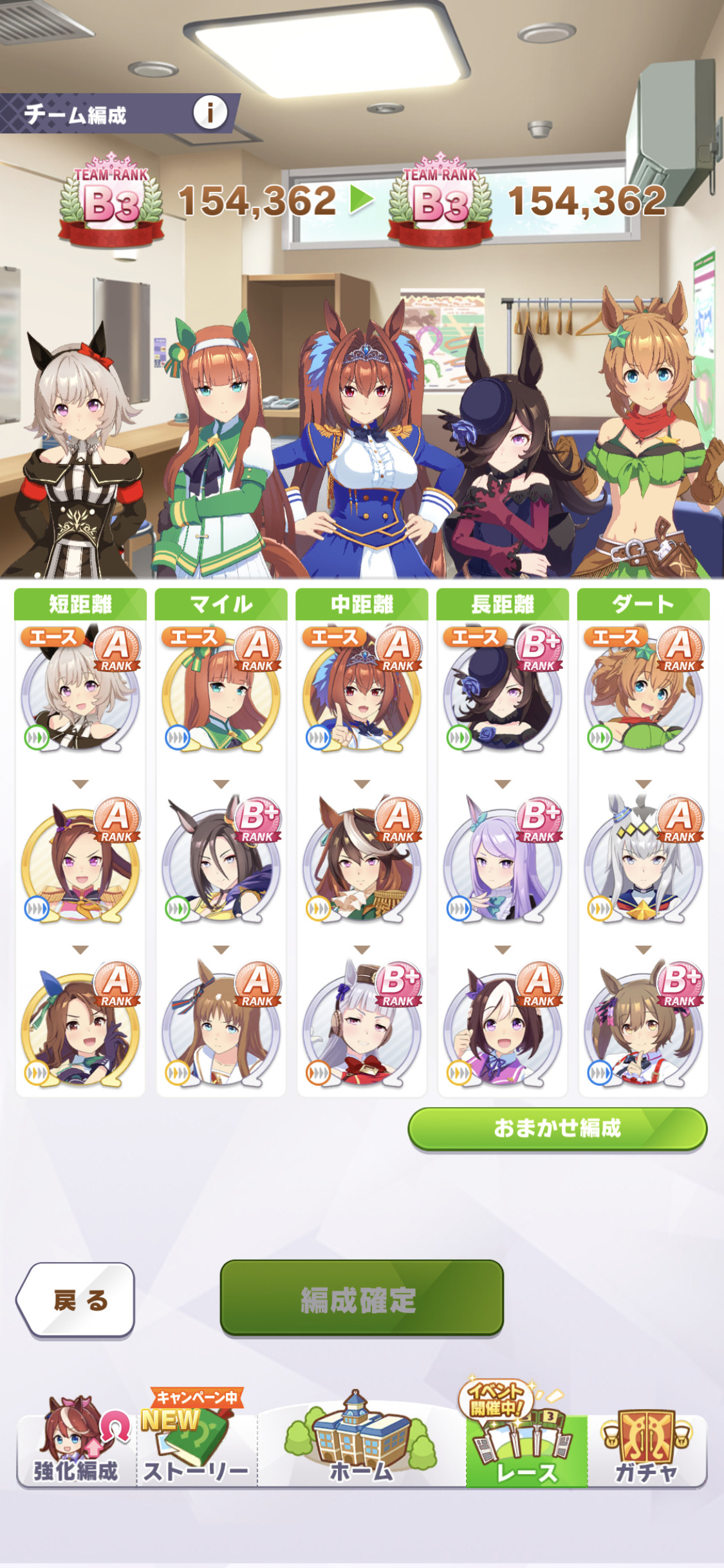Select the third ダート character slot
This screenshot has width=724, height=1568.
(x=644, y=1025)
